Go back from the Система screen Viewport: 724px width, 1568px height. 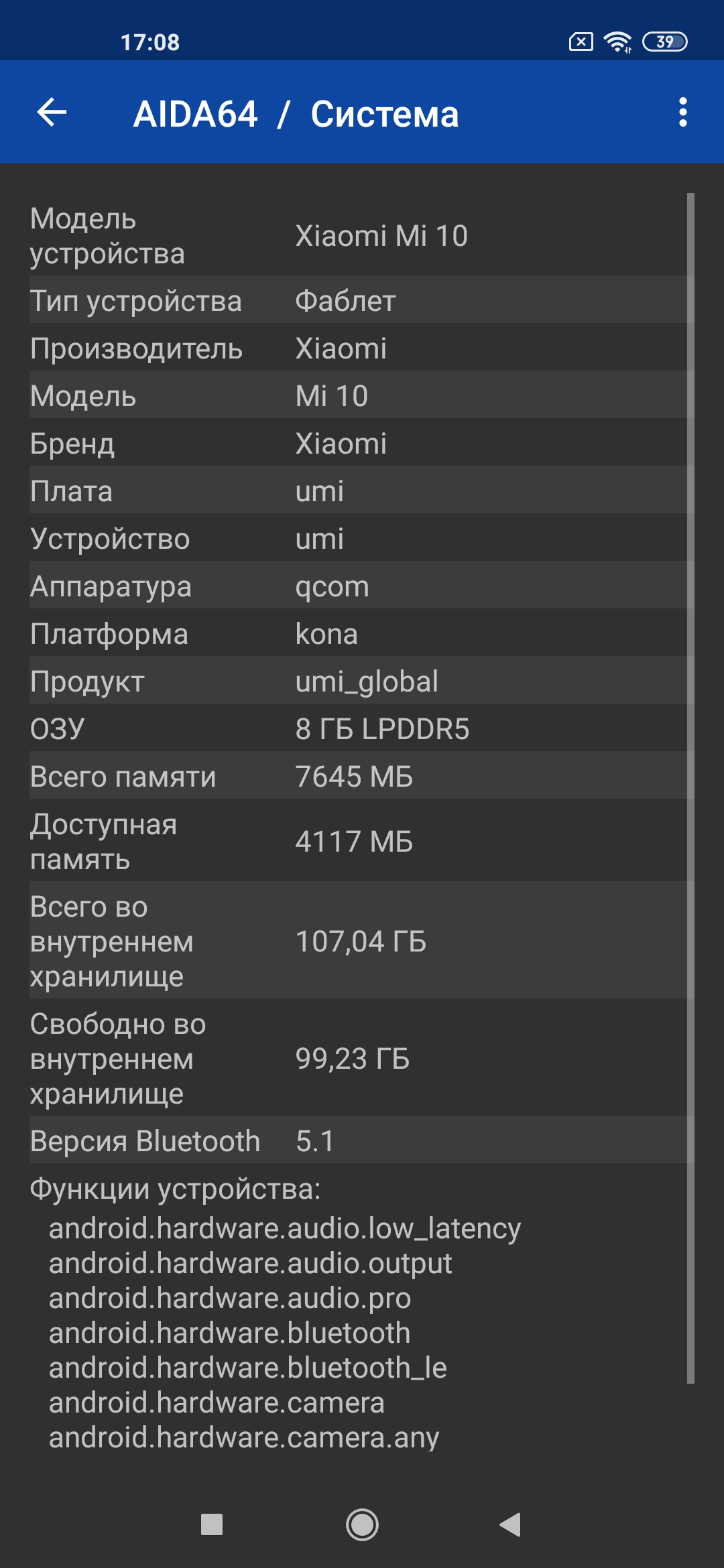(x=52, y=112)
